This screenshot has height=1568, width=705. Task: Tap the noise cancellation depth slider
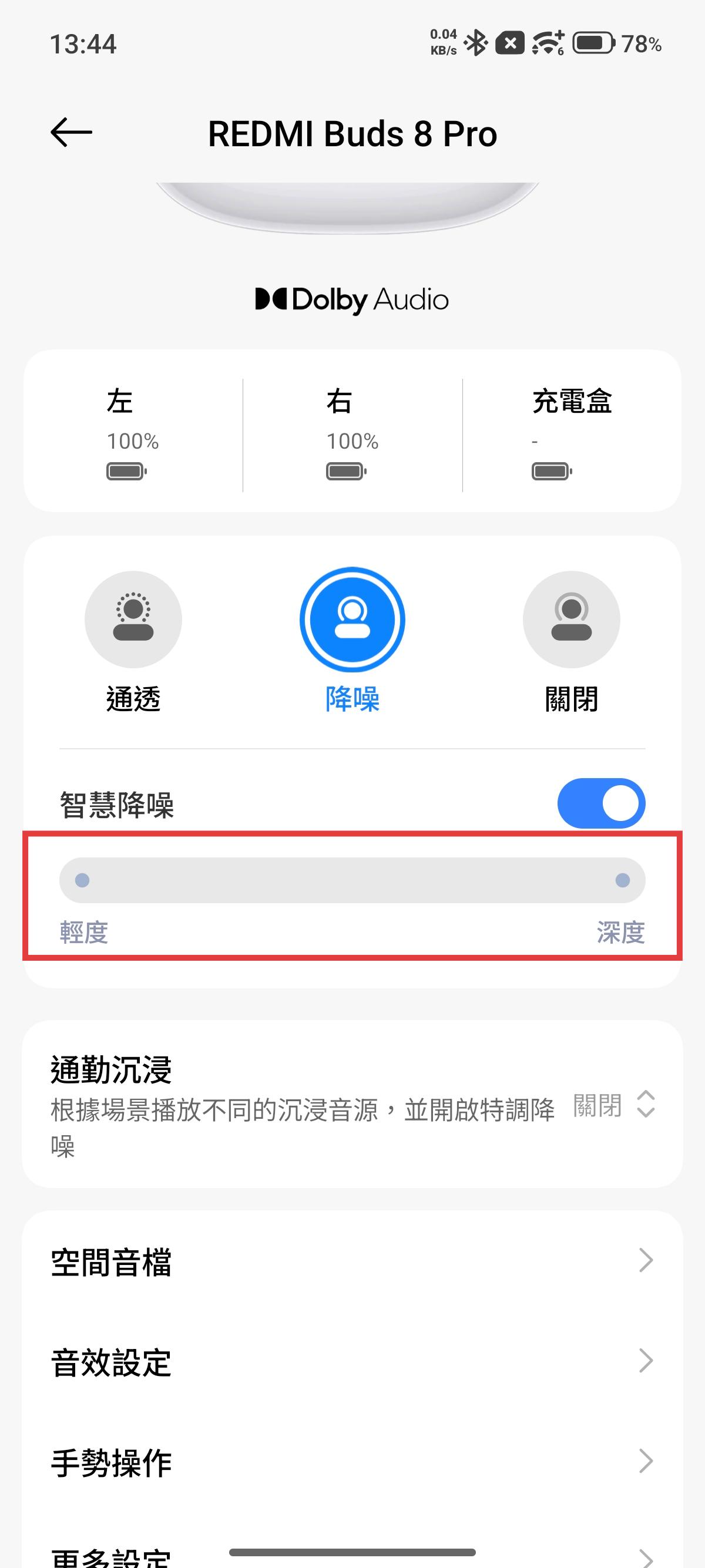click(x=352, y=880)
